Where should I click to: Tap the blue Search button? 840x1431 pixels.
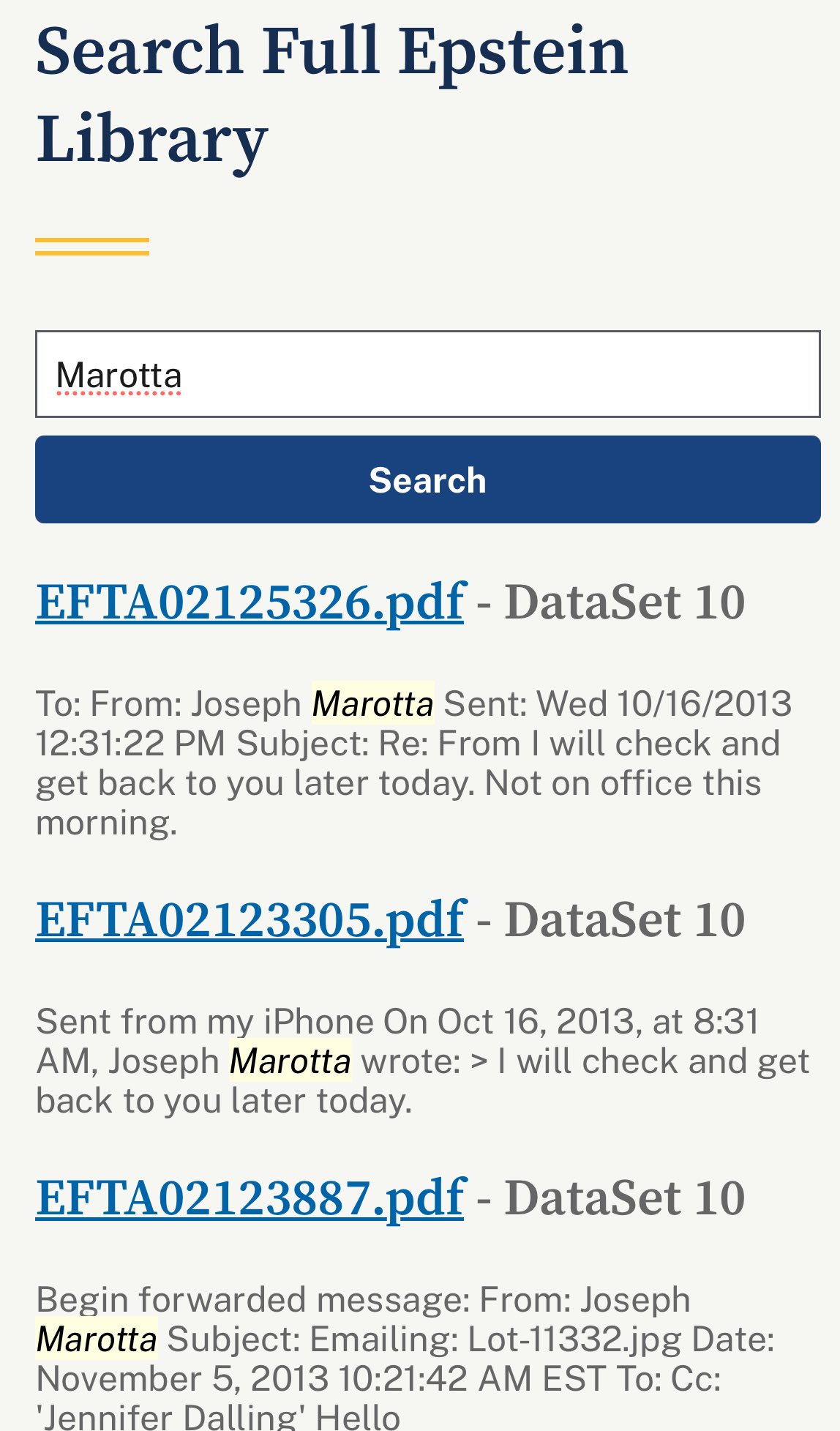coord(427,479)
